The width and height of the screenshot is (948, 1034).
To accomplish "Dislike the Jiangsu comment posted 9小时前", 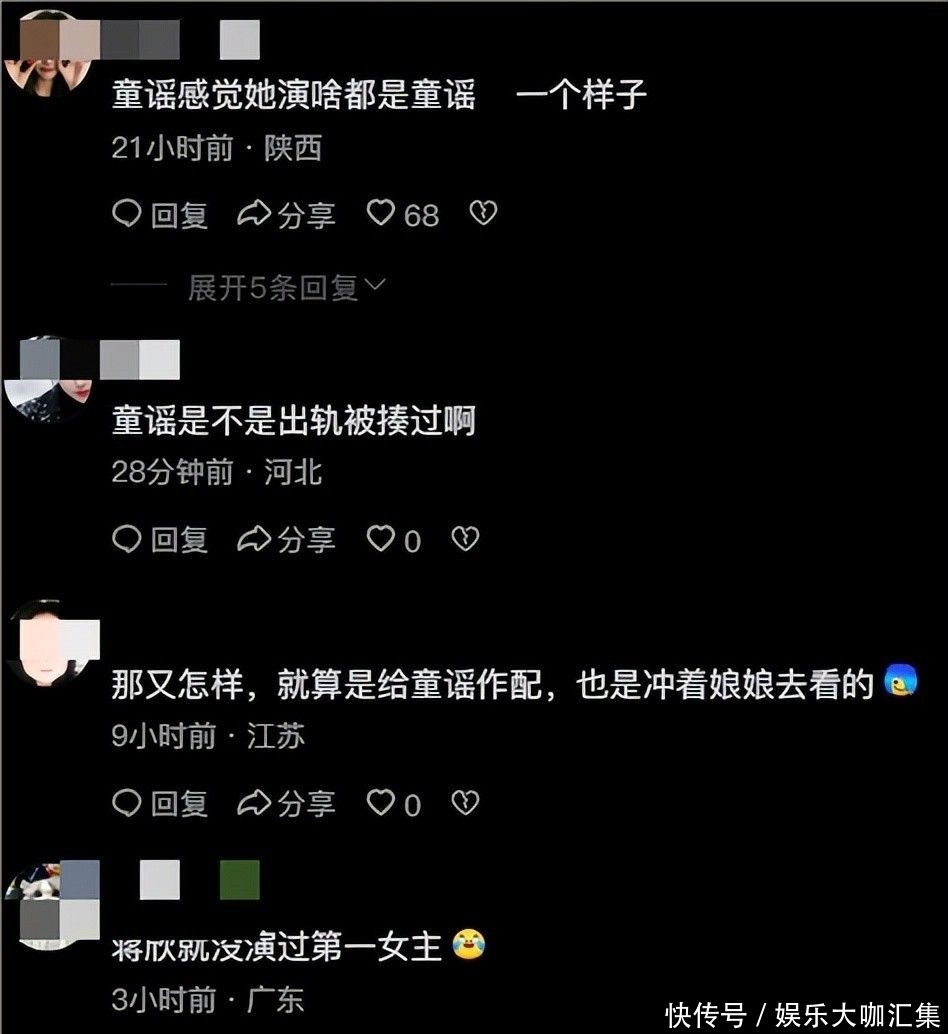I will (x=465, y=803).
